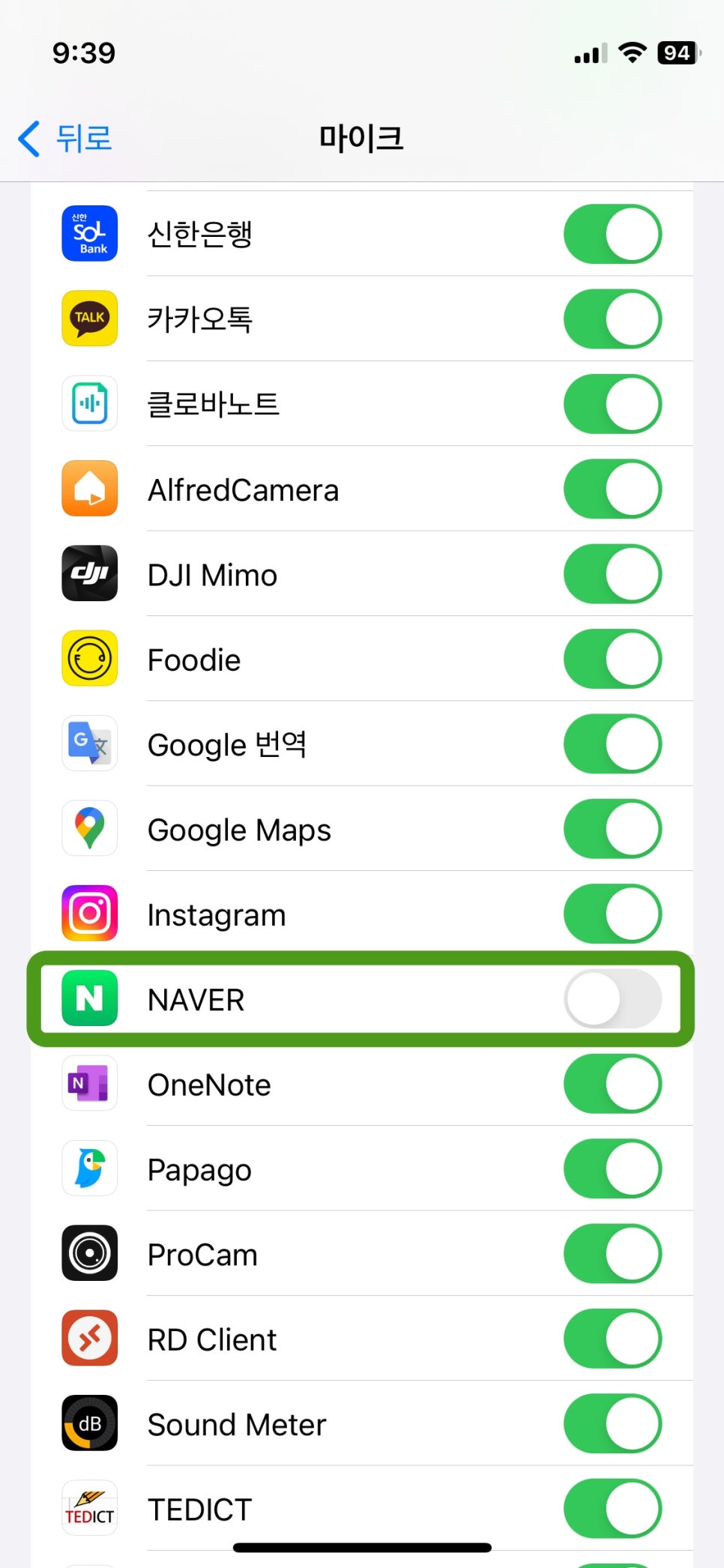Enable microphone access for NAVER
Screen dimensions: 724x1568
[612, 999]
